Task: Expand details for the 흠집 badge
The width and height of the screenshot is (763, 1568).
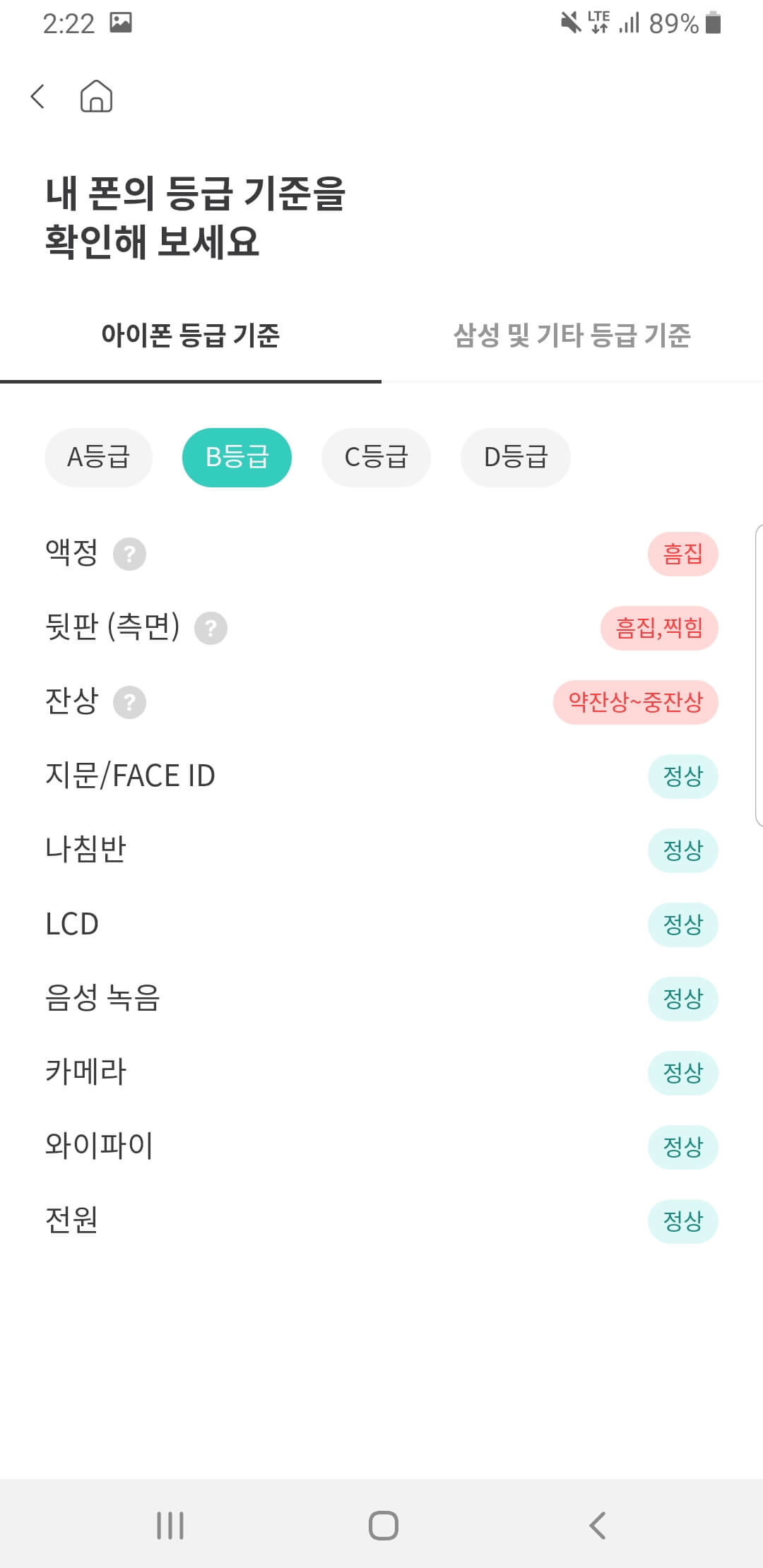Action: point(684,554)
